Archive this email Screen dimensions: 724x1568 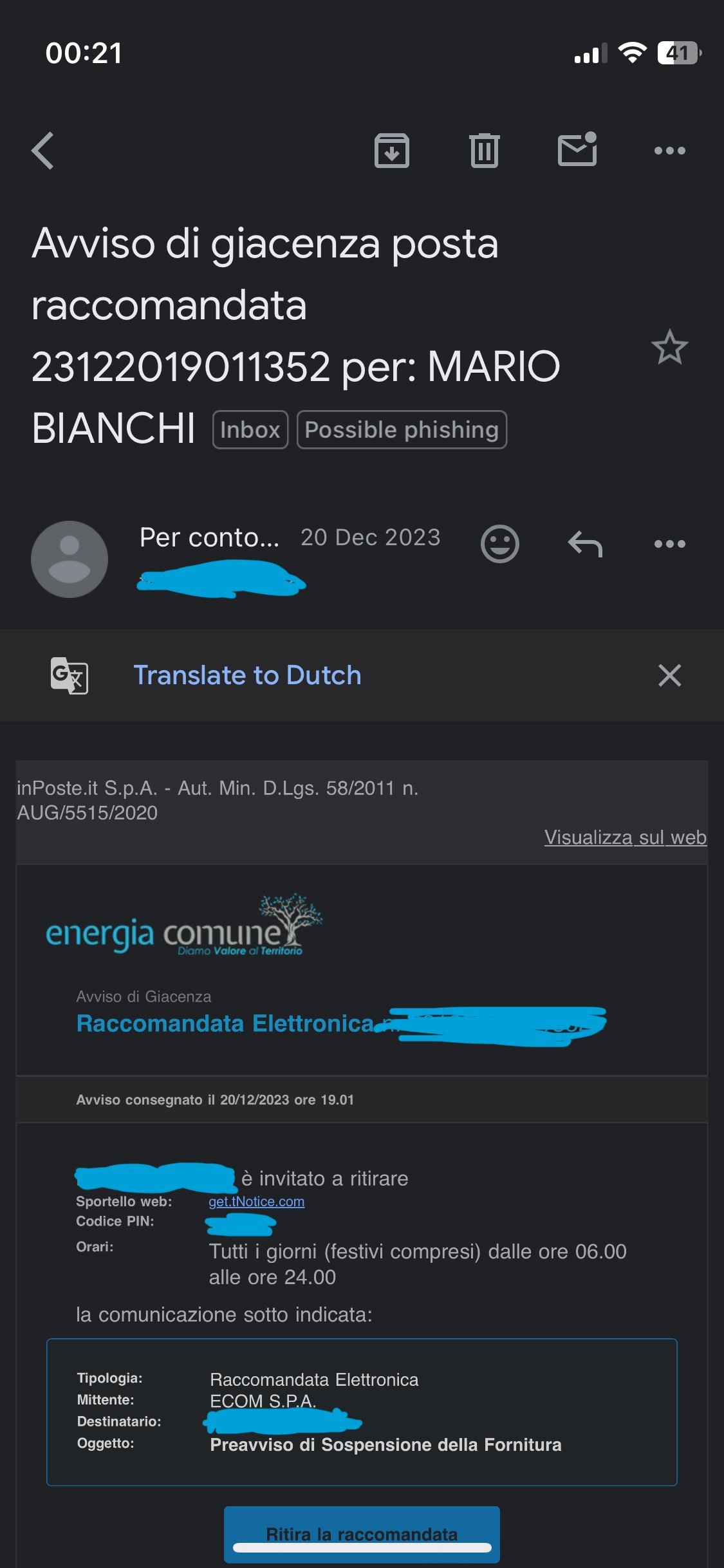392,151
